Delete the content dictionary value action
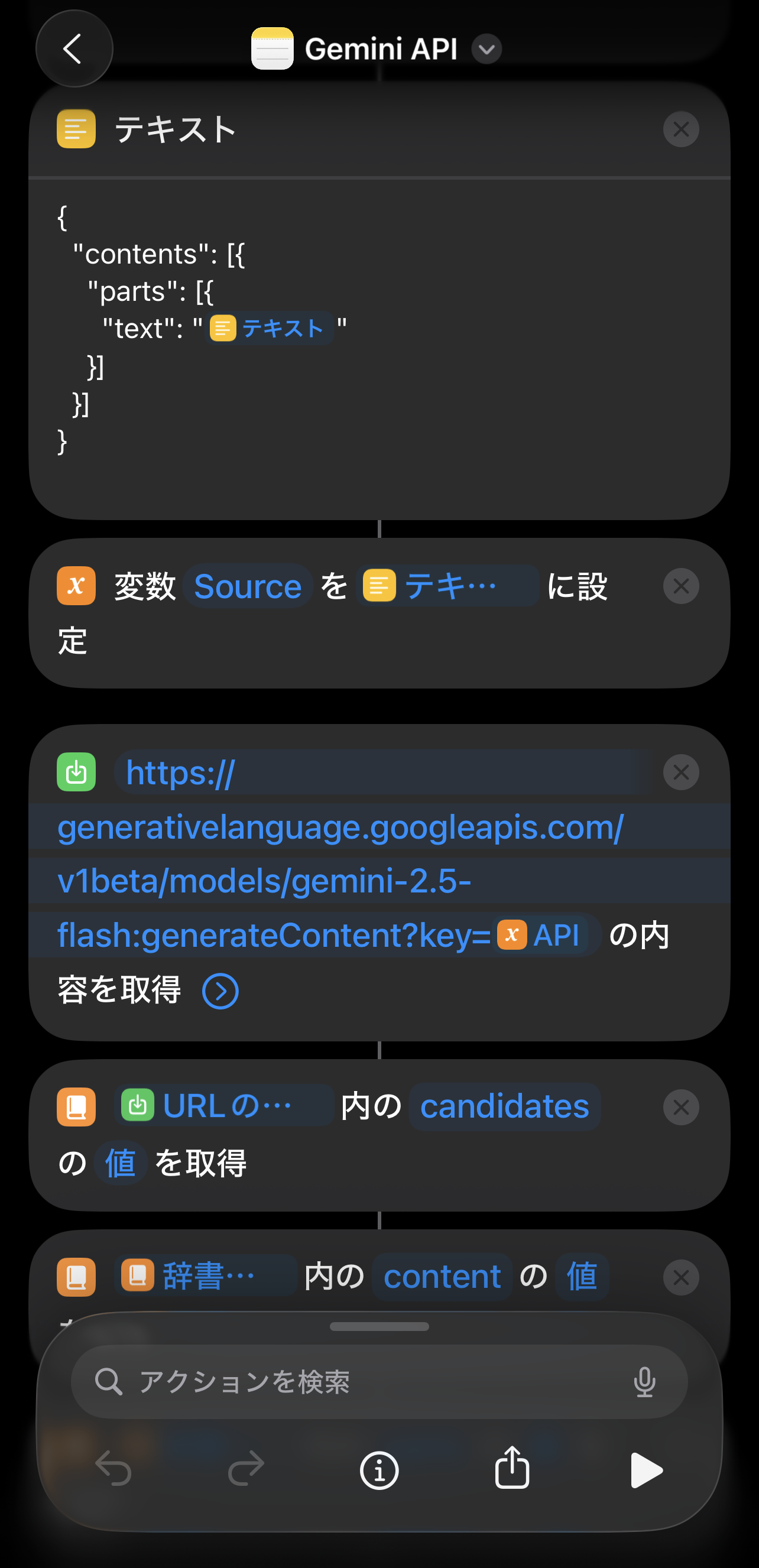 (x=680, y=1277)
